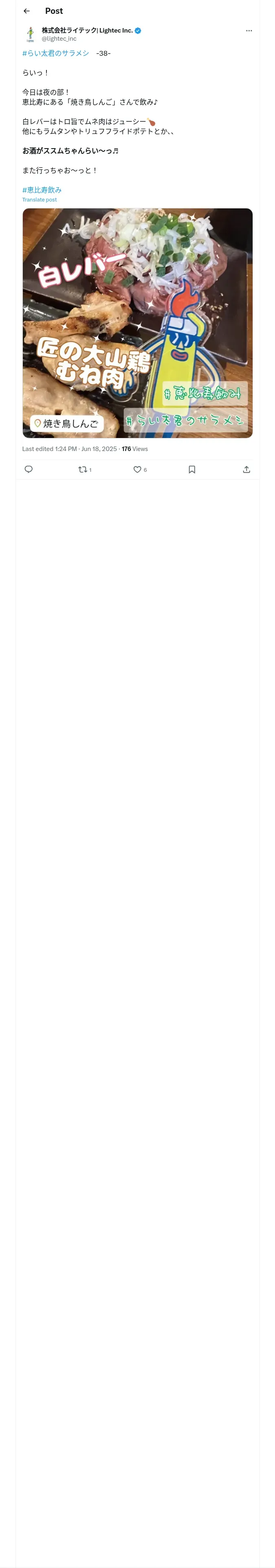Go back using the arrow icon
Viewport: 275px width, 1568px height.
tap(26, 11)
